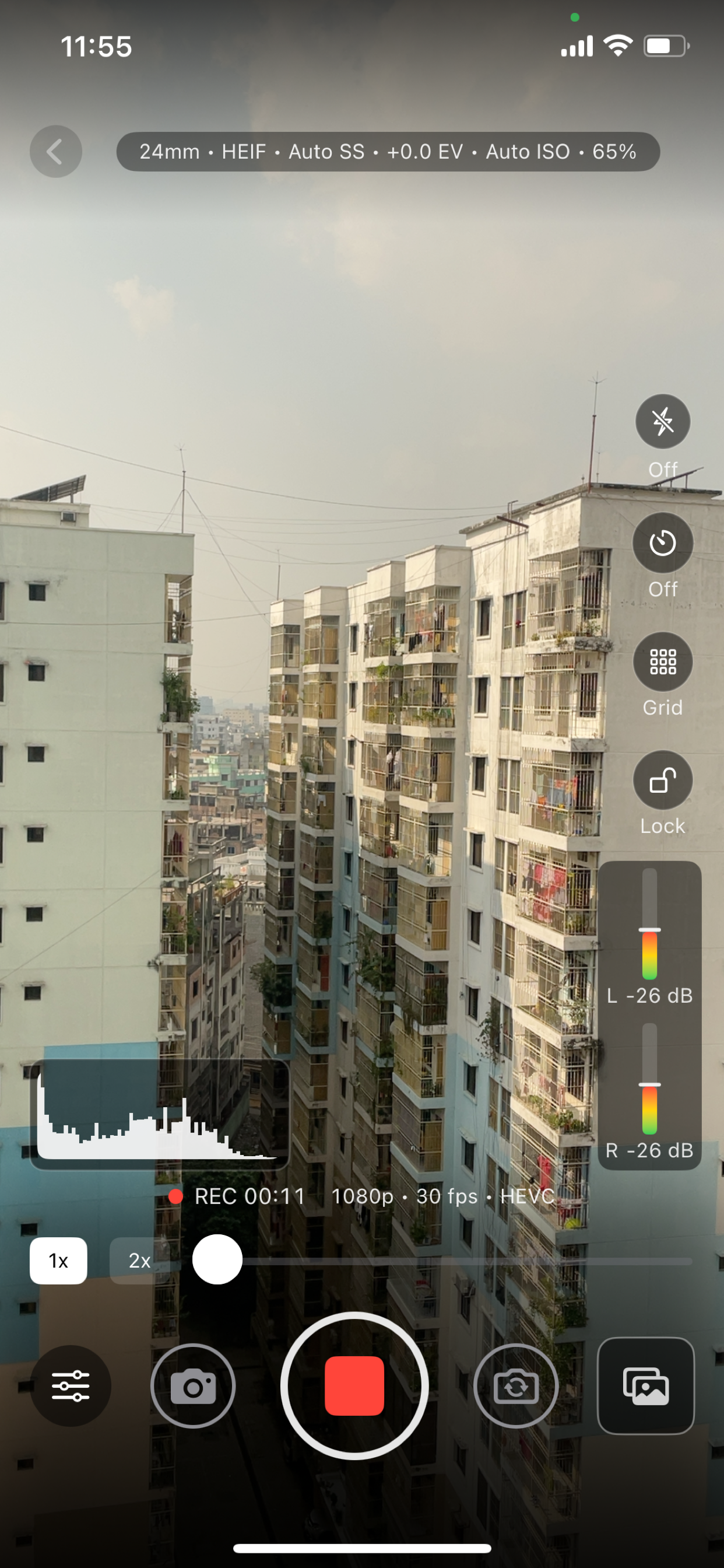724x1568 pixels.
Task: Switch to the front-facing camera
Action: pos(515,1386)
